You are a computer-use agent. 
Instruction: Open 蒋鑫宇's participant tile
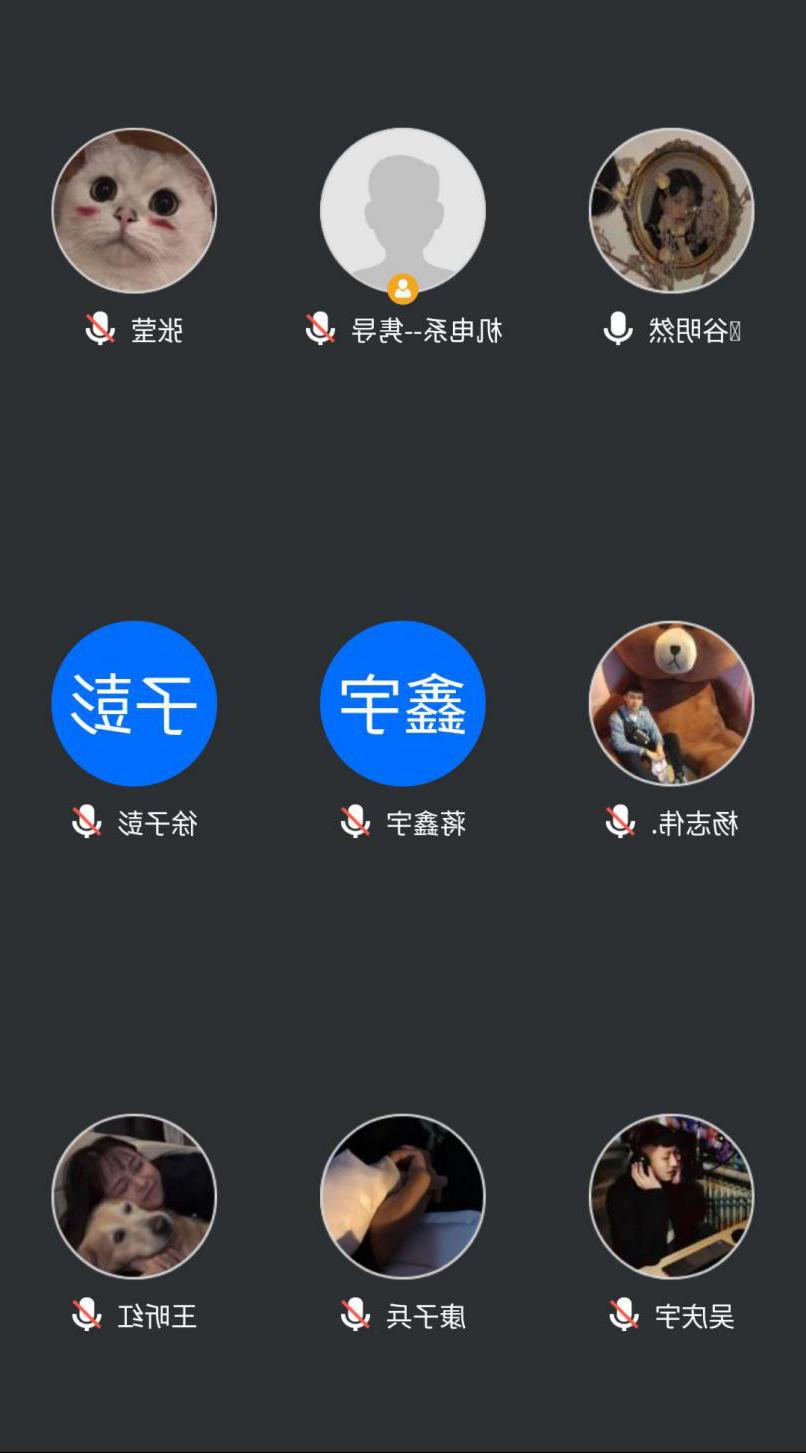point(402,703)
